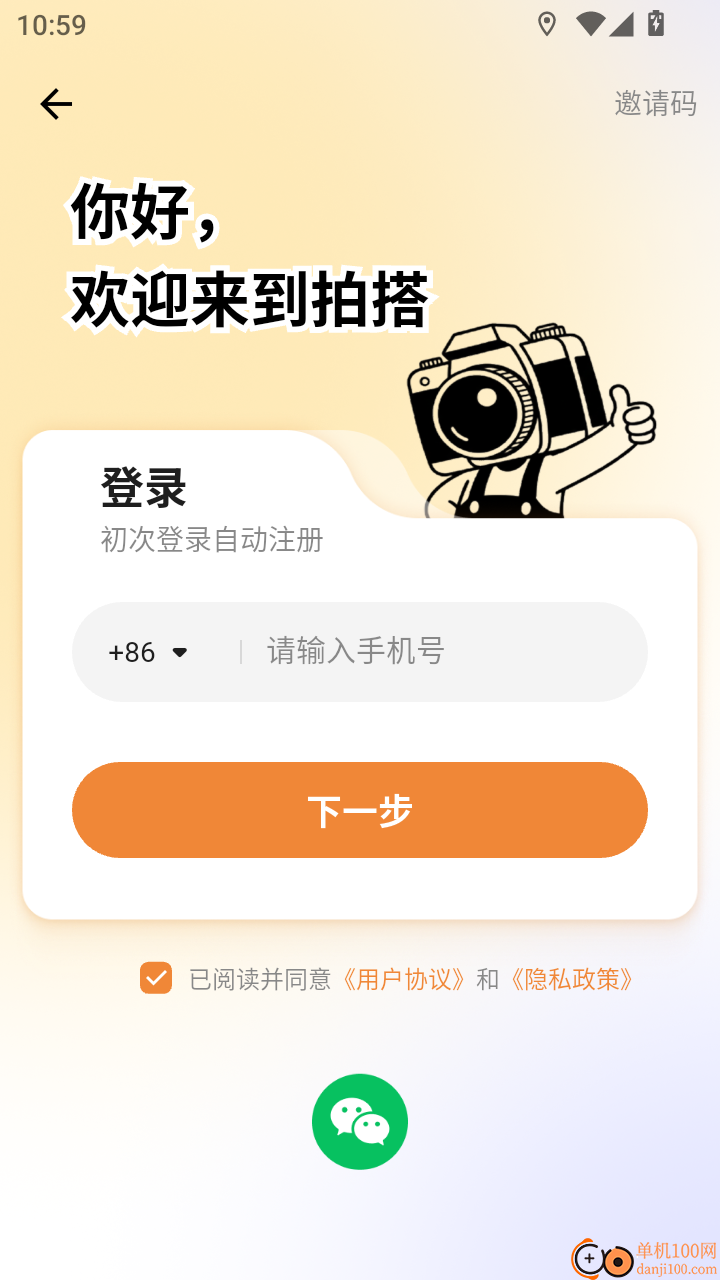Open the 邀请码 invitation code page
The image size is (720, 1280).
click(657, 104)
